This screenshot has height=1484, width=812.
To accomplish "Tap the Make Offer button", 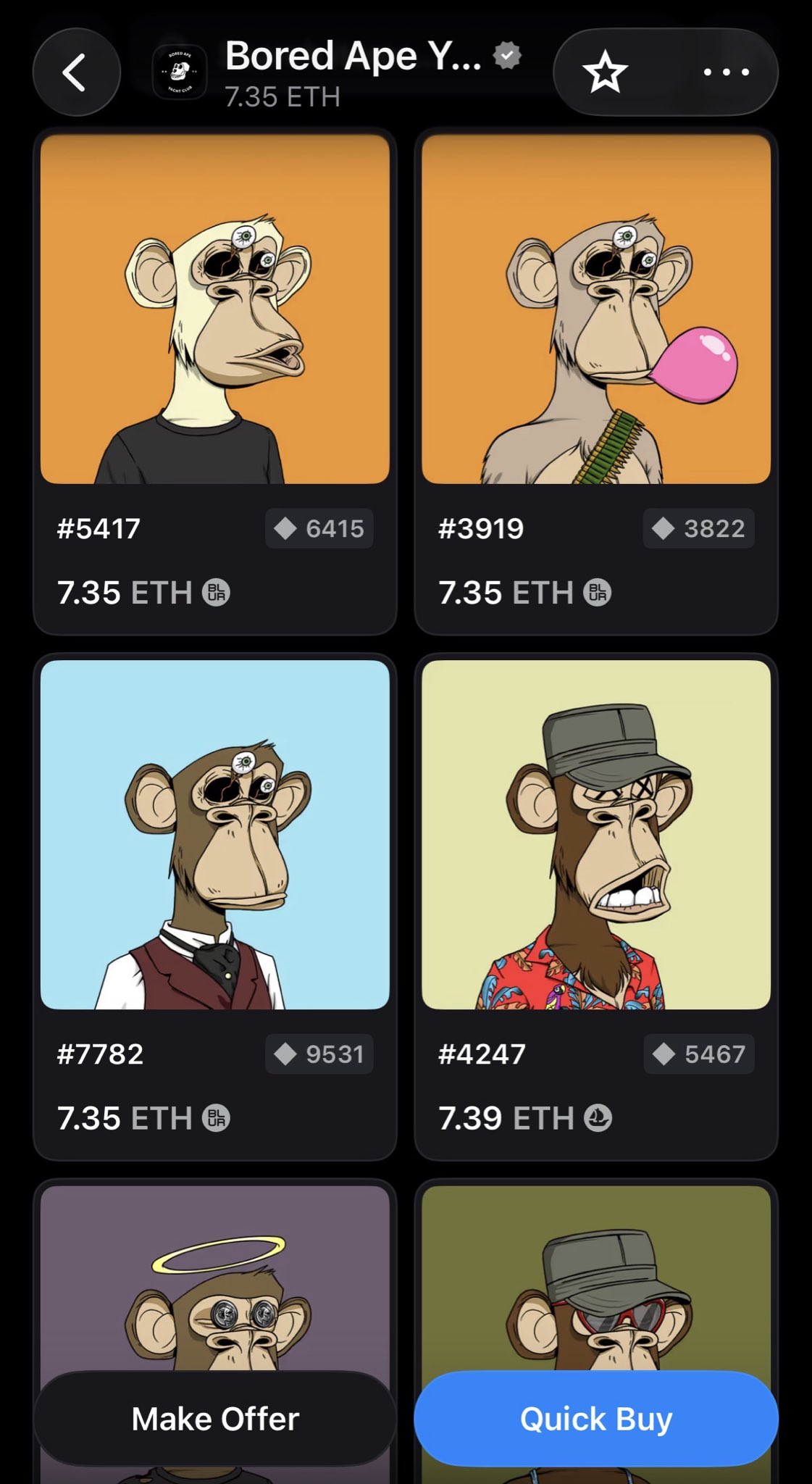I will [215, 1419].
